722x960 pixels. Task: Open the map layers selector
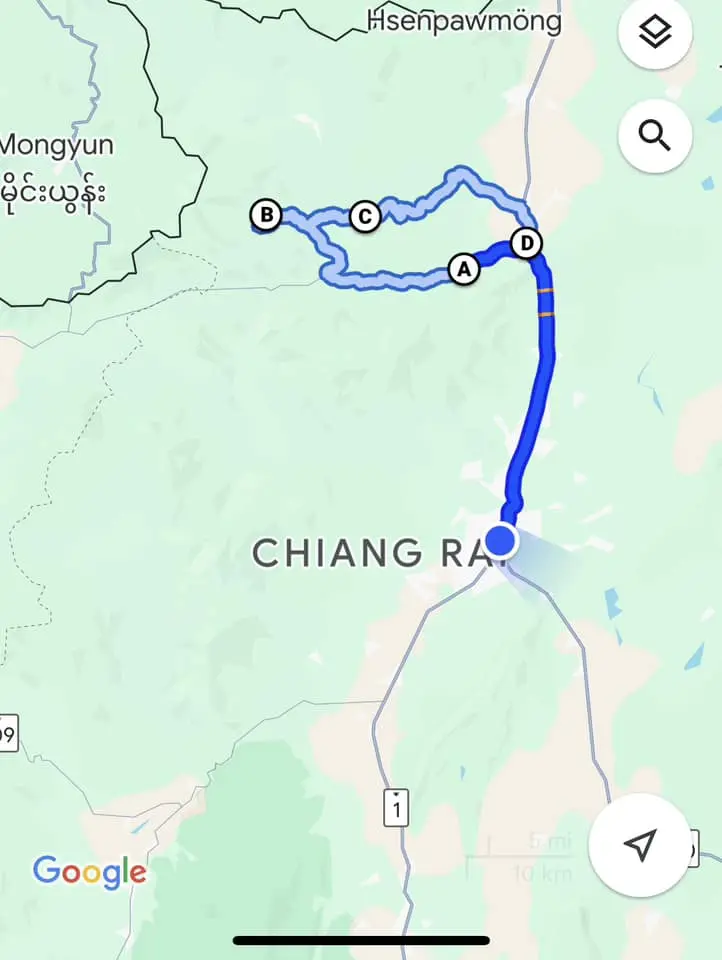pos(656,34)
